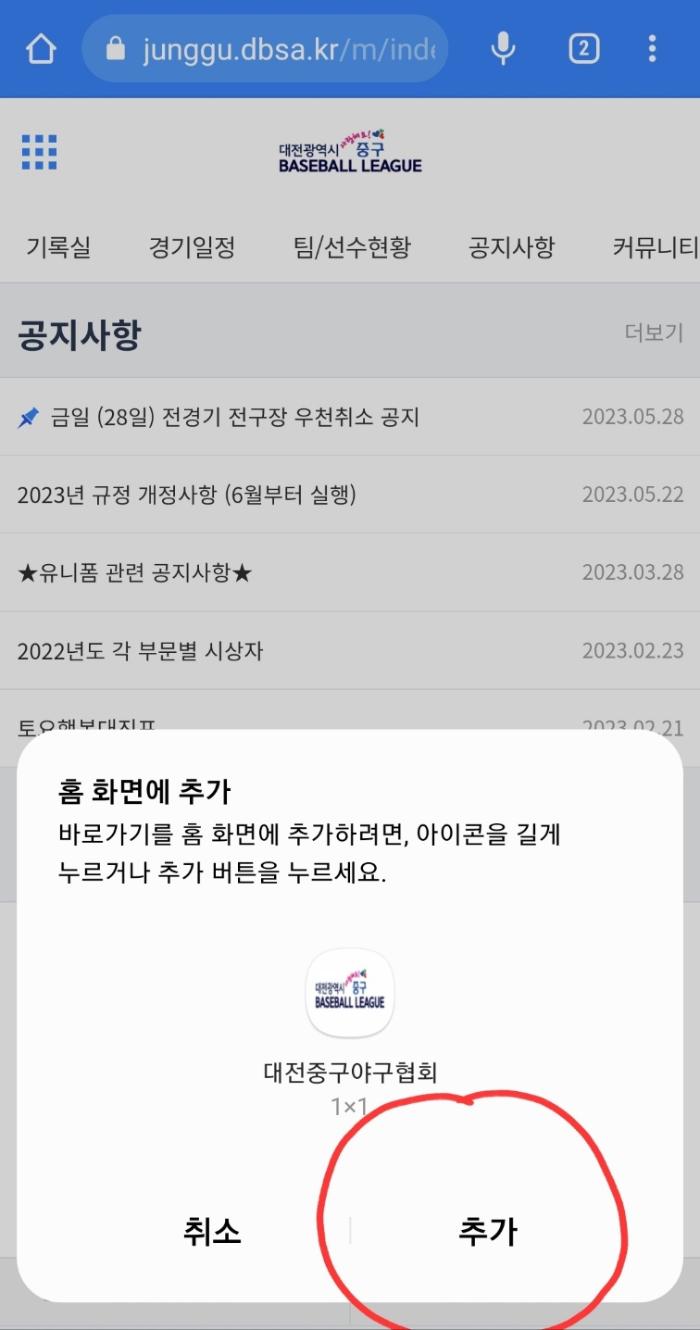
Task: Confirm with the 추가 button
Action: [x=487, y=1231]
